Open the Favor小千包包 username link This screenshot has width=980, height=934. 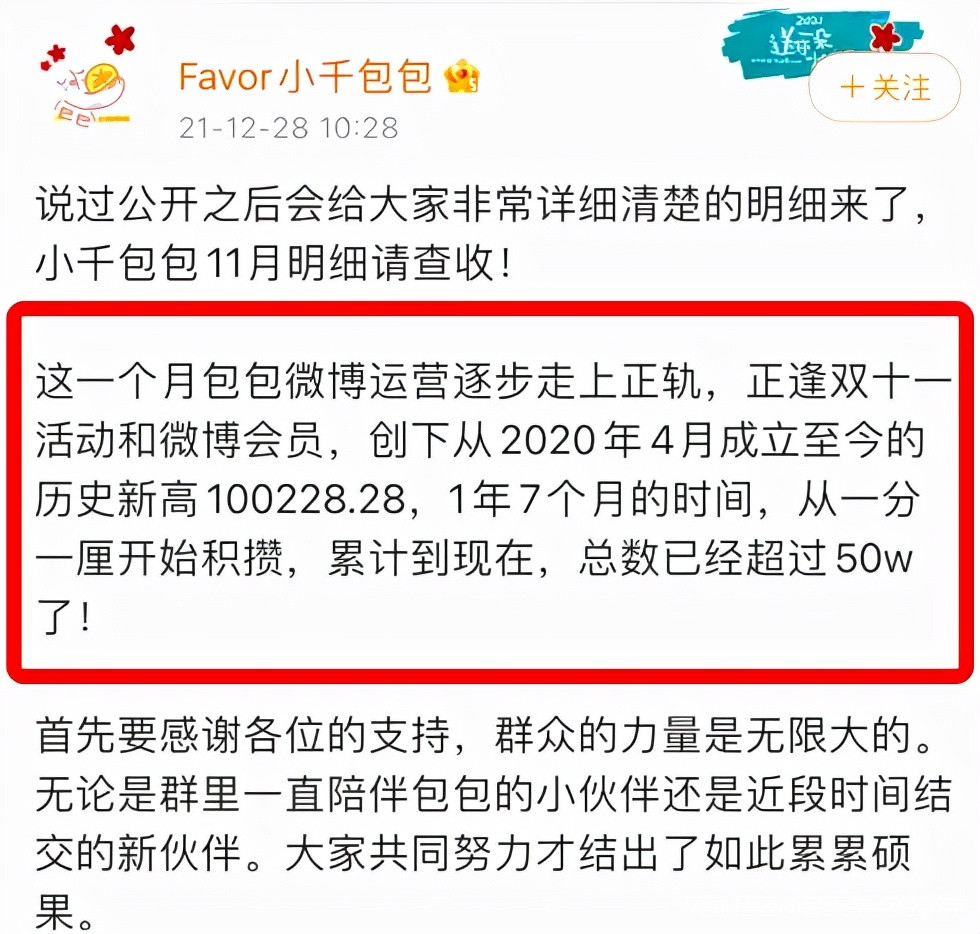(305, 76)
